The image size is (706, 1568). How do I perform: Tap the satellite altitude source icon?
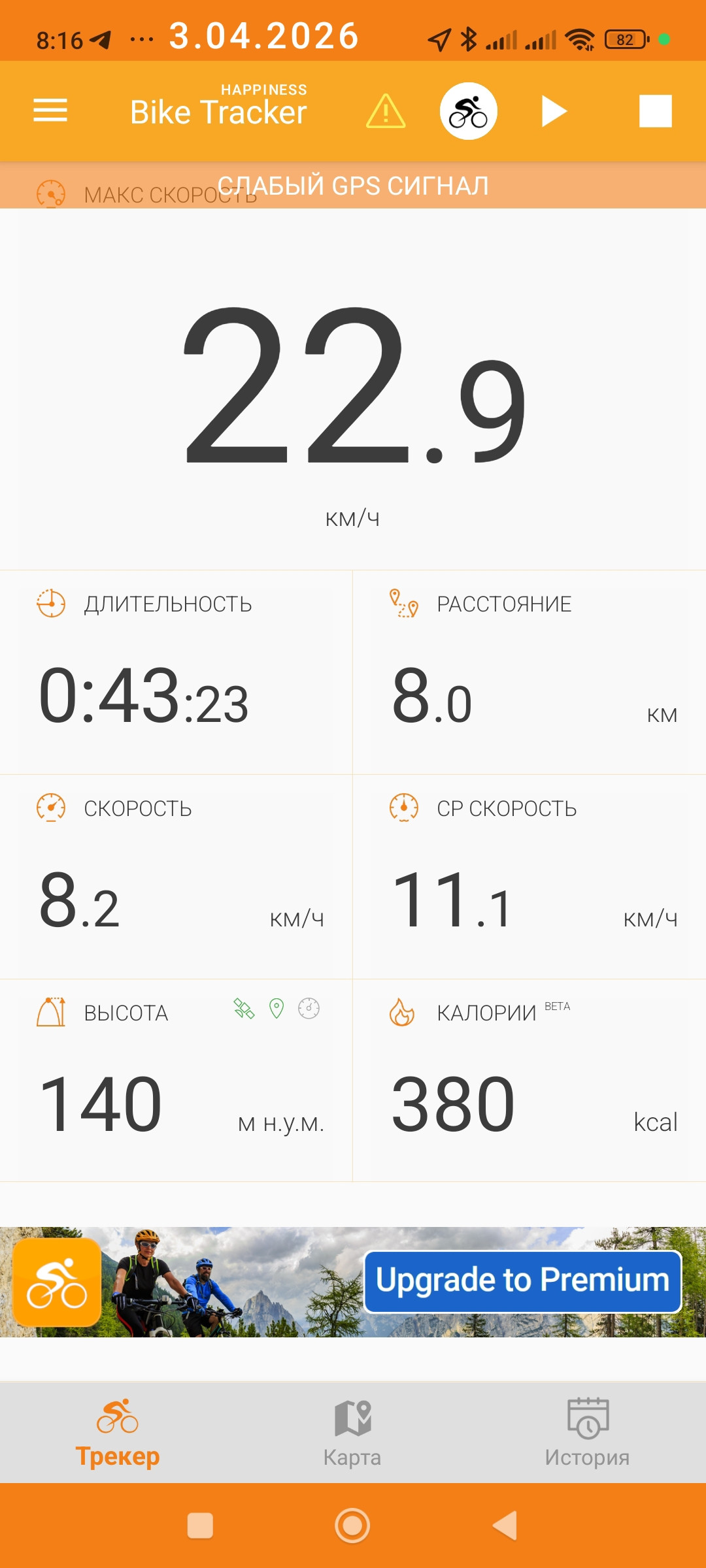pyautogui.click(x=244, y=1009)
